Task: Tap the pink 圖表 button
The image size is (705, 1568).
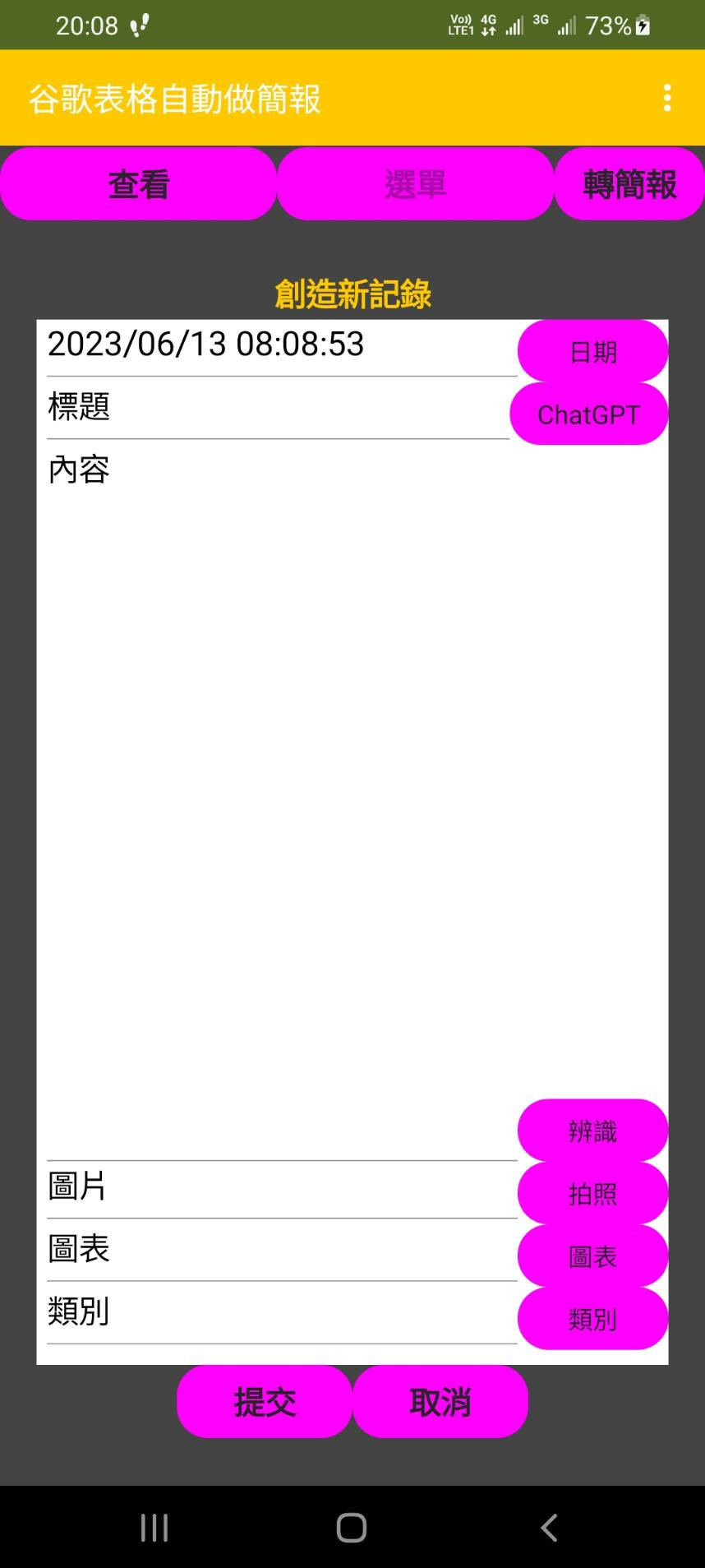Action: [x=592, y=1256]
